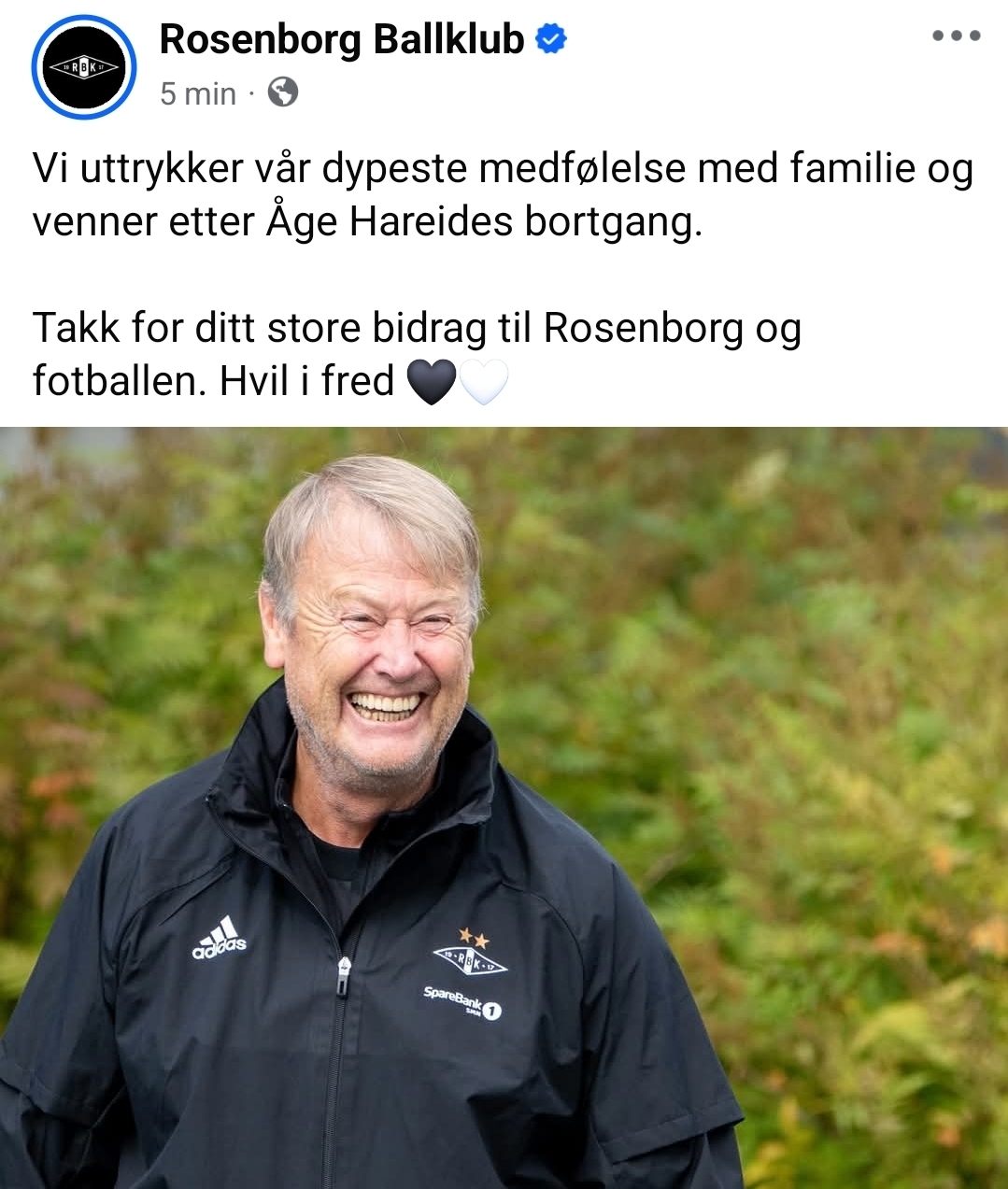
Task: Tap the 5 min post timestamp
Action: tap(198, 93)
